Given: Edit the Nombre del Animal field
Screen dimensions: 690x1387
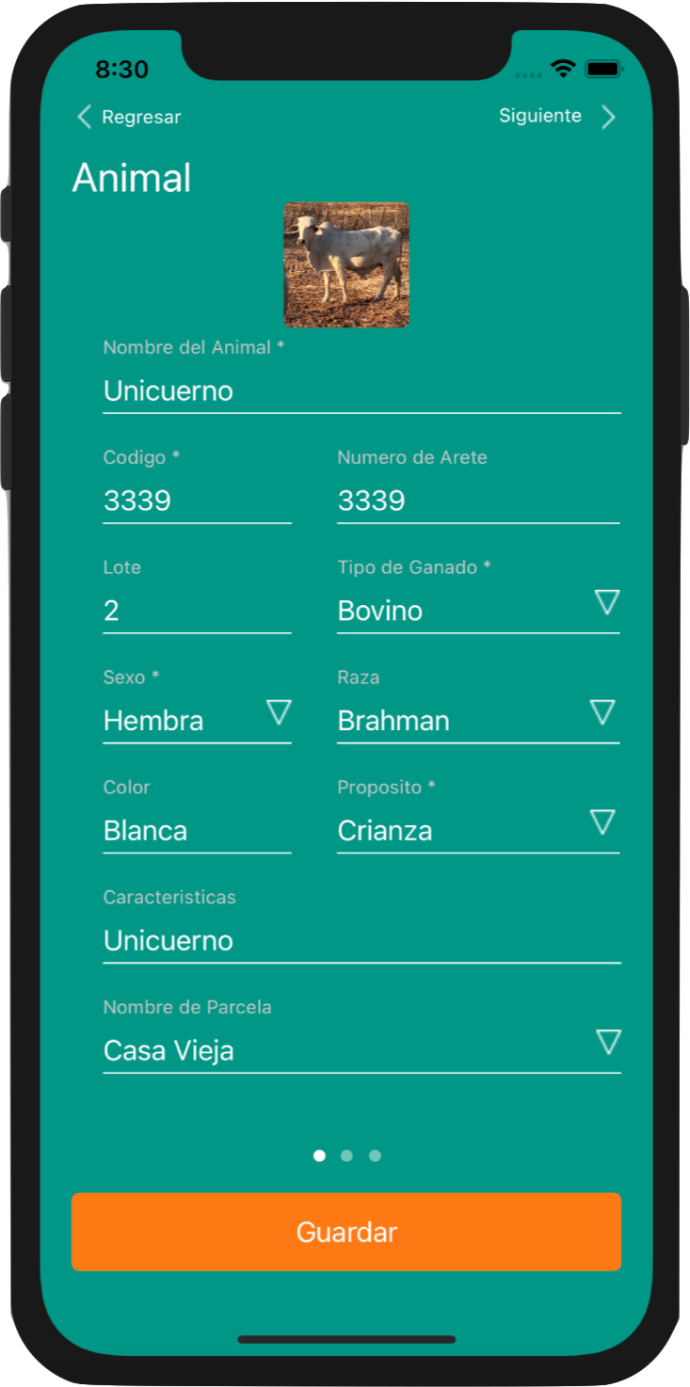Looking at the screenshot, I should tap(362, 391).
